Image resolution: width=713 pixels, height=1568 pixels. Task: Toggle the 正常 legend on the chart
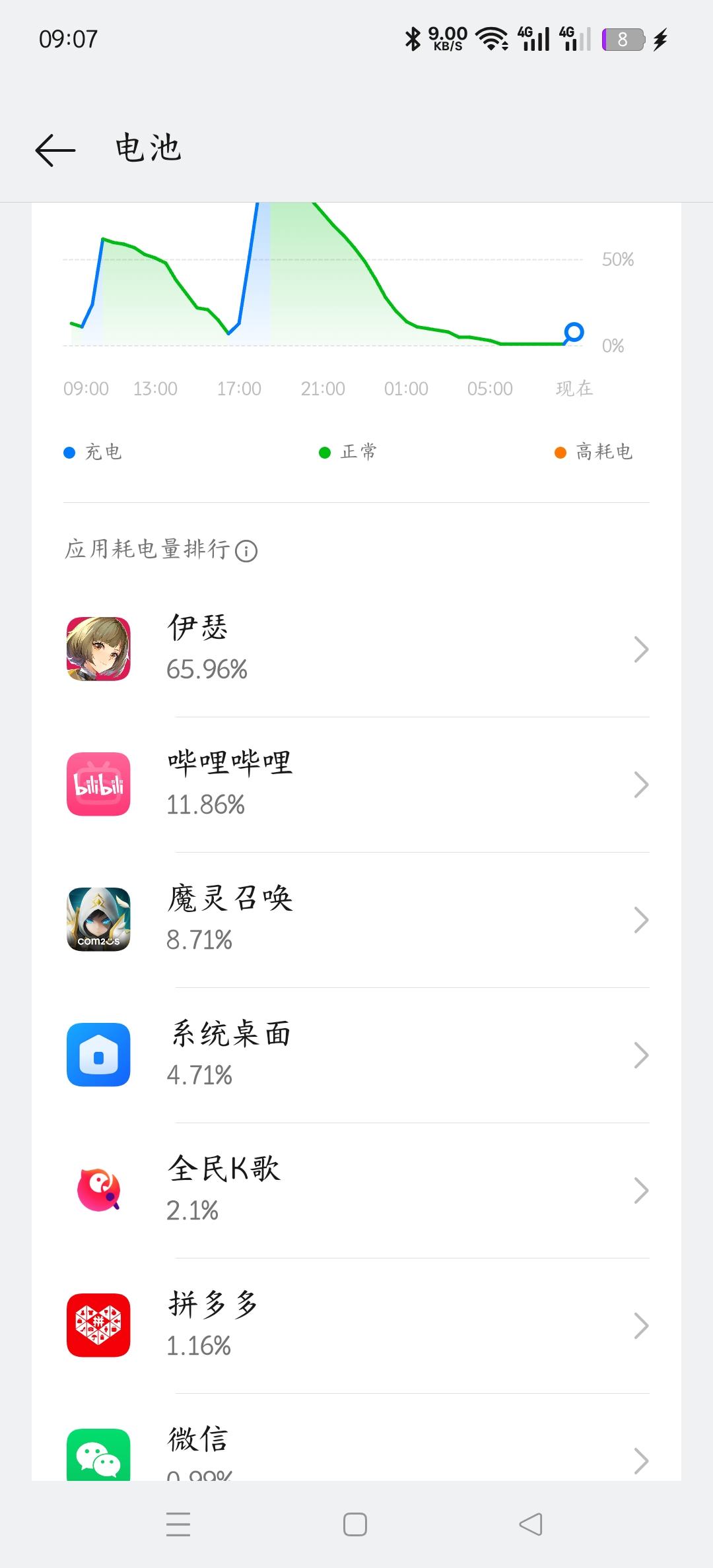point(347,451)
